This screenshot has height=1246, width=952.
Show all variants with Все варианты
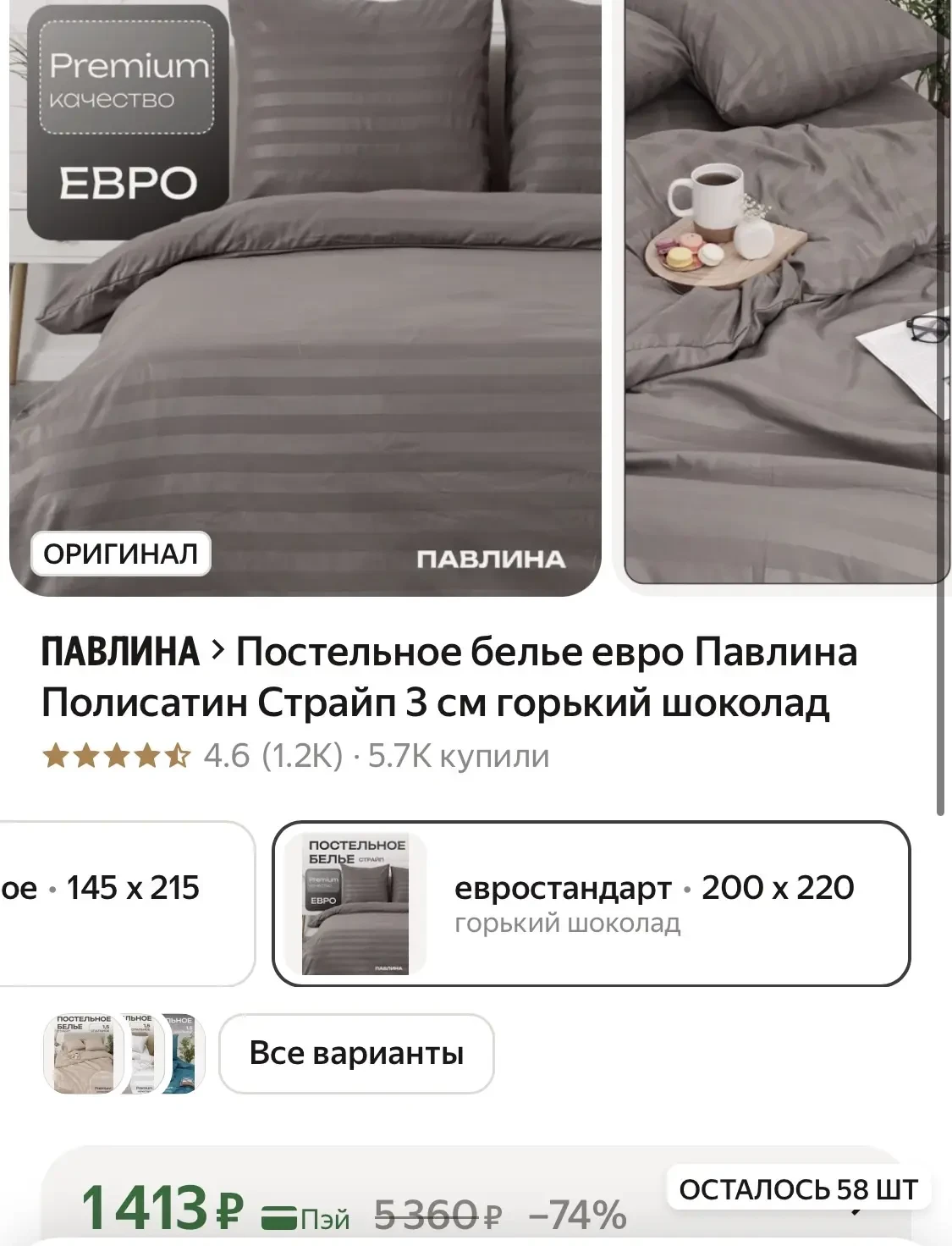tap(356, 1054)
